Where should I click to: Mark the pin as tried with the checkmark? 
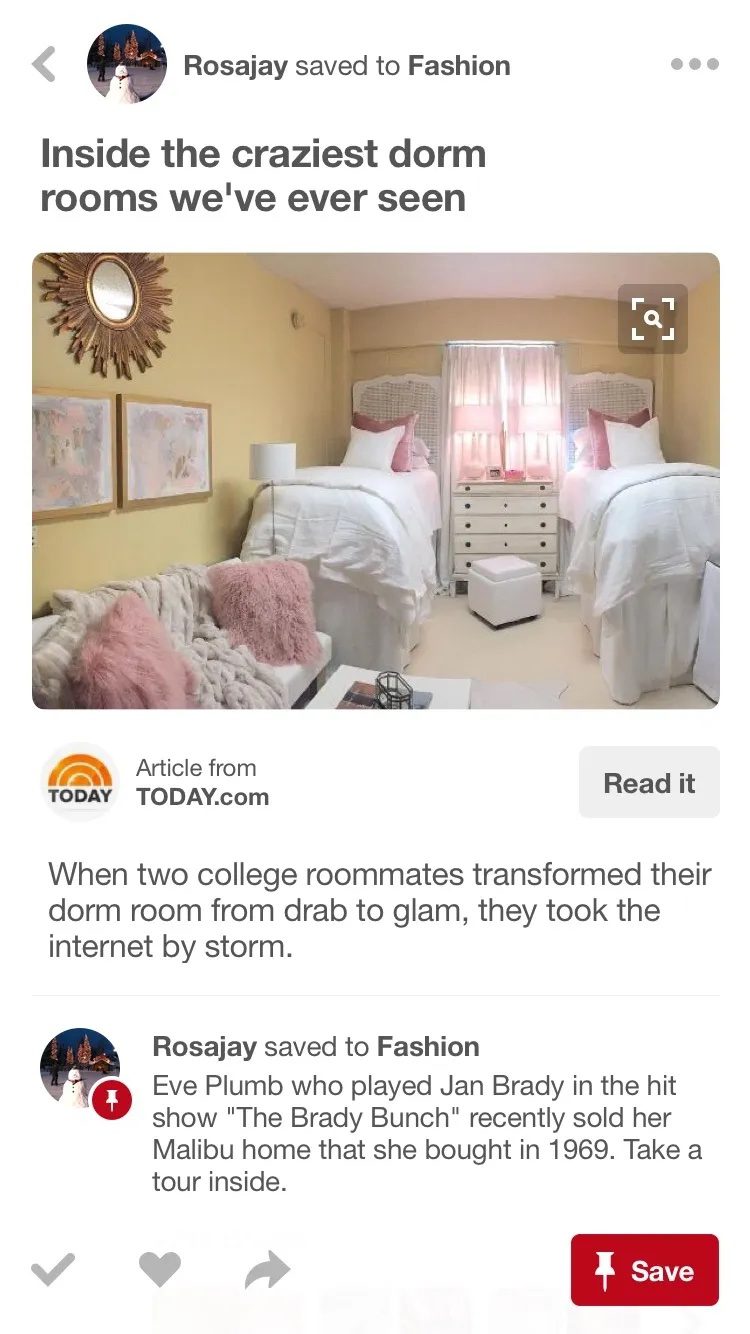tap(53, 1271)
